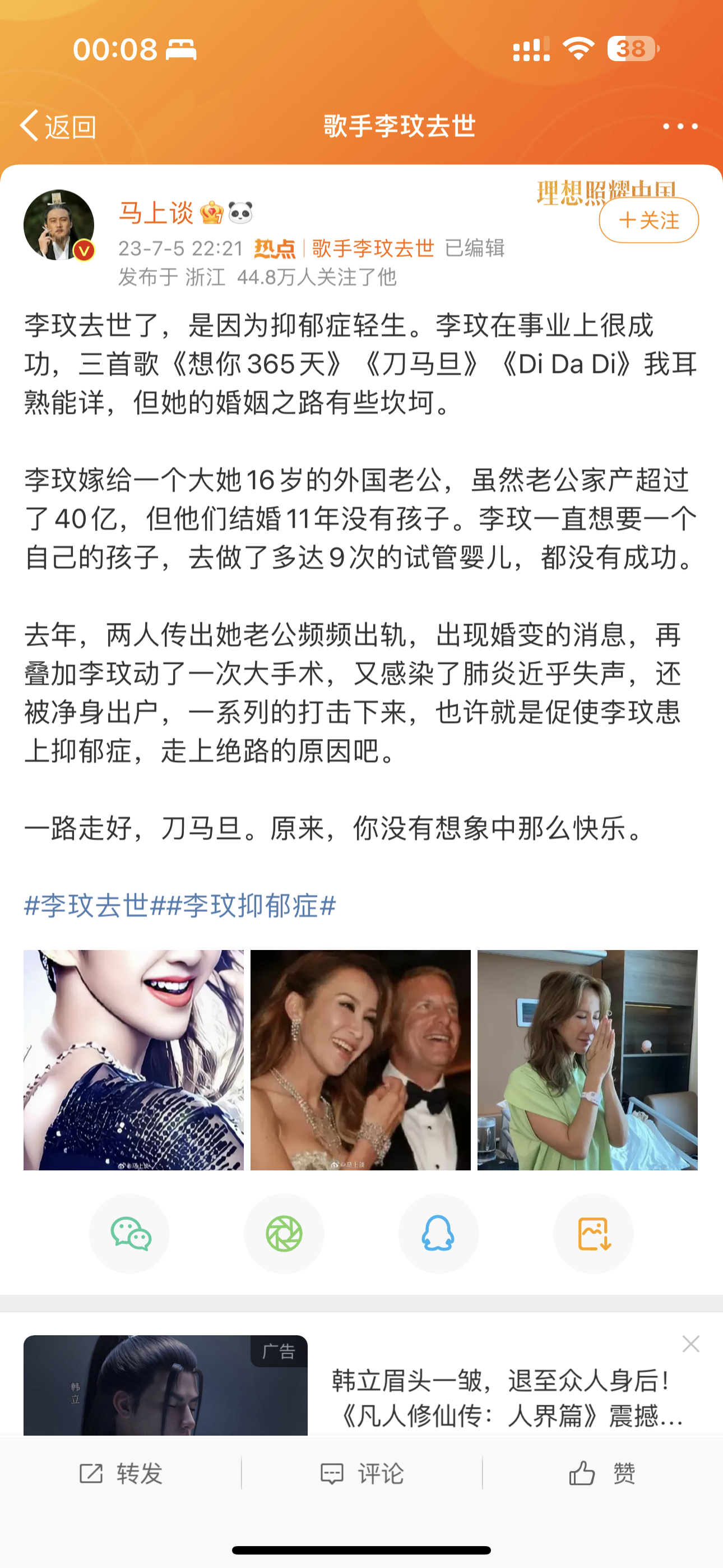The height and width of the screenshot is (1568, 723).
Task: Open the 马上谈 username
Action: pyautogui.click(x=156, y=213)
